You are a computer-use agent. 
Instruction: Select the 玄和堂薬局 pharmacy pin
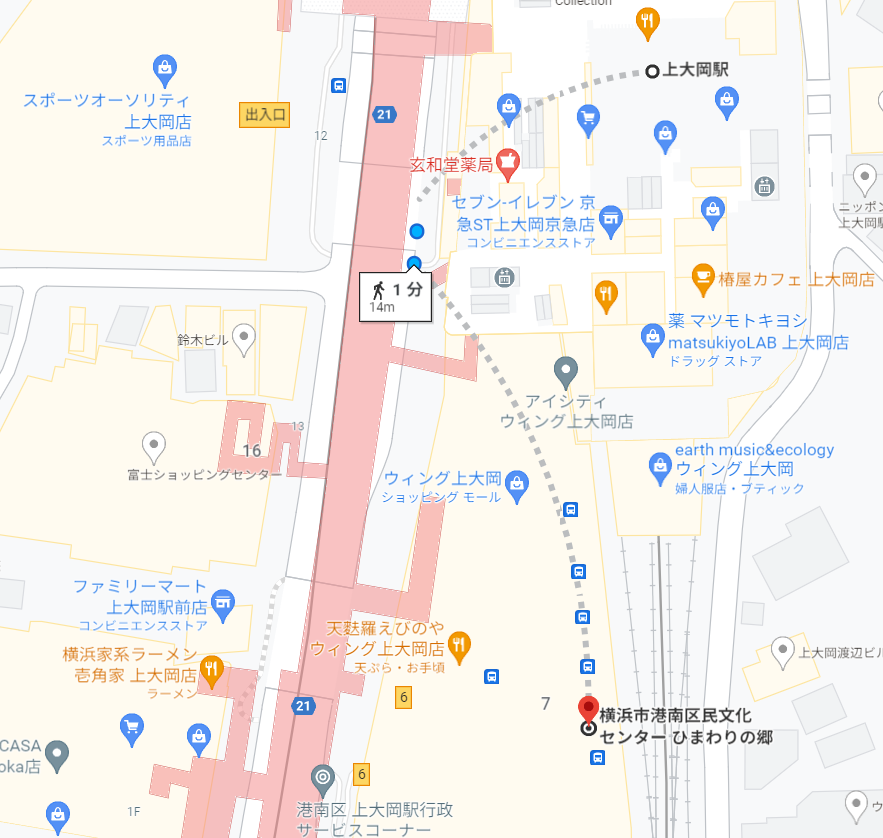508,163
